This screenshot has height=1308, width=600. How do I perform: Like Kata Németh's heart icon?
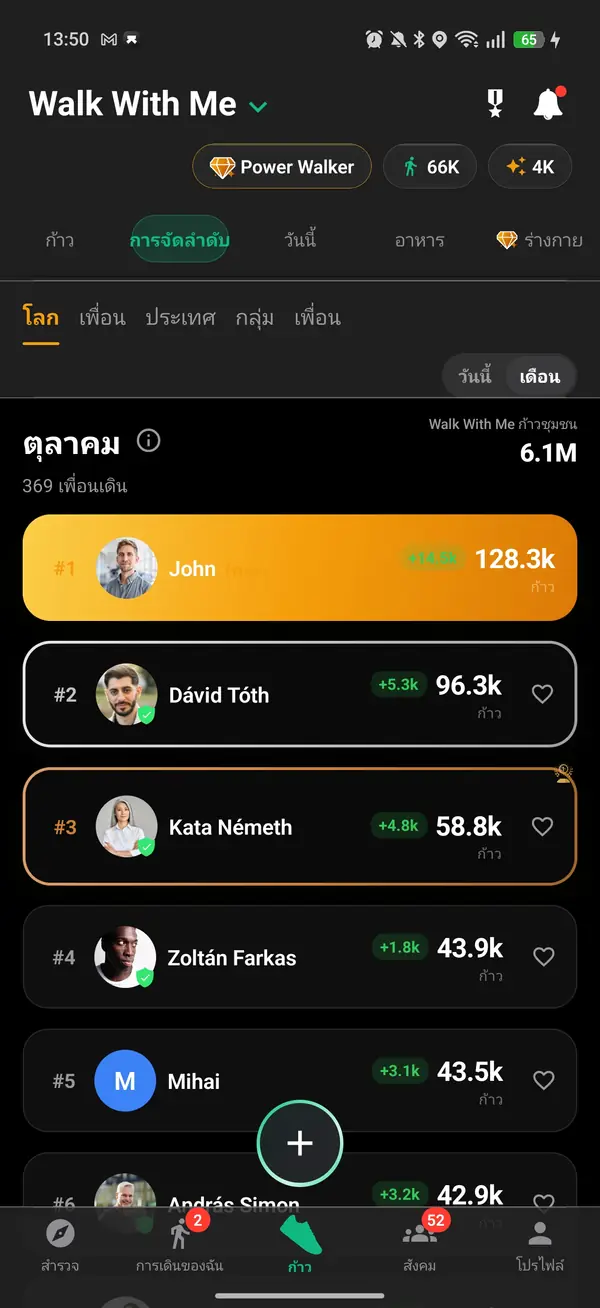click(542, 826)
